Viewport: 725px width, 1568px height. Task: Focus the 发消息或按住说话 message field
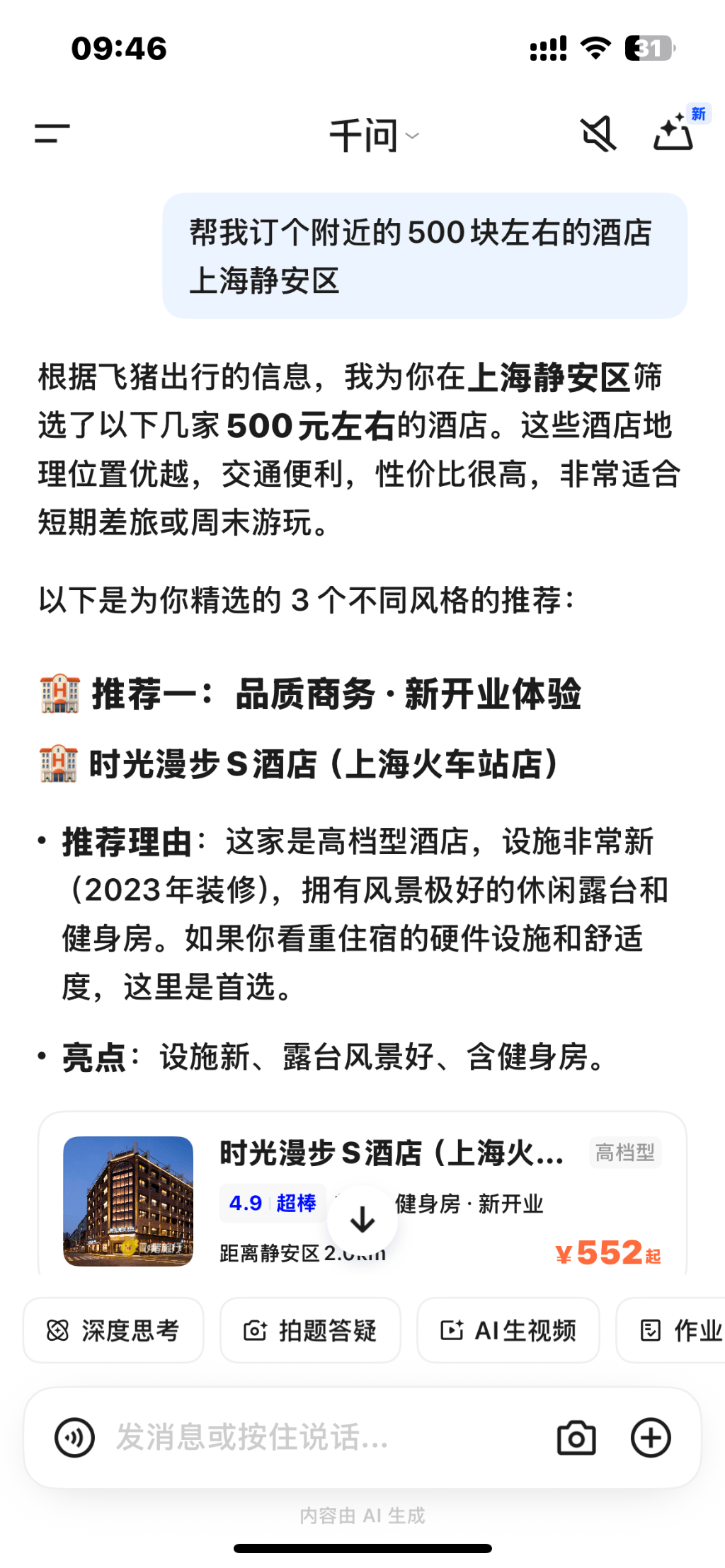[319, 1437]
